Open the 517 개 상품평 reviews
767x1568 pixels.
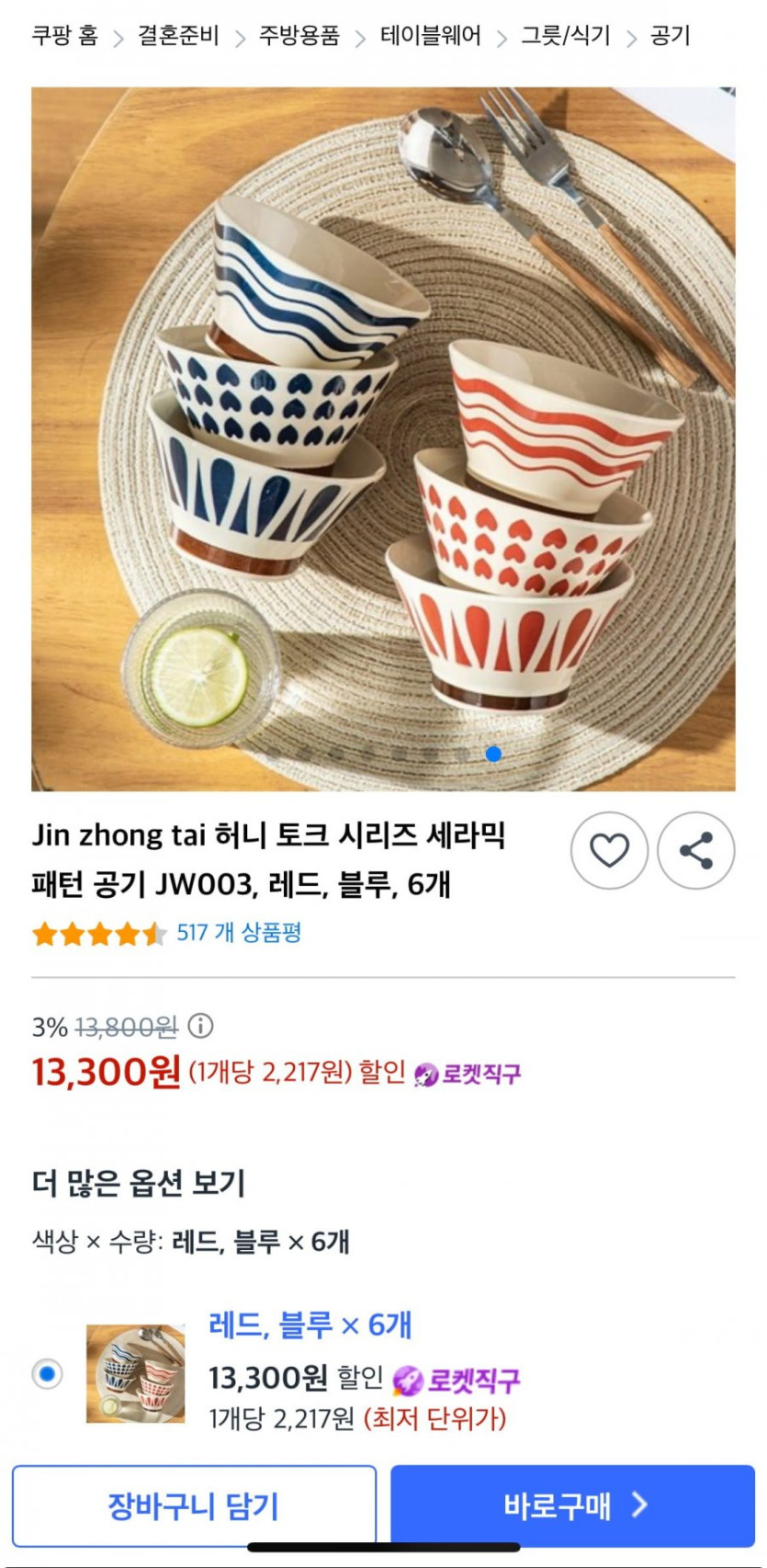239,933
